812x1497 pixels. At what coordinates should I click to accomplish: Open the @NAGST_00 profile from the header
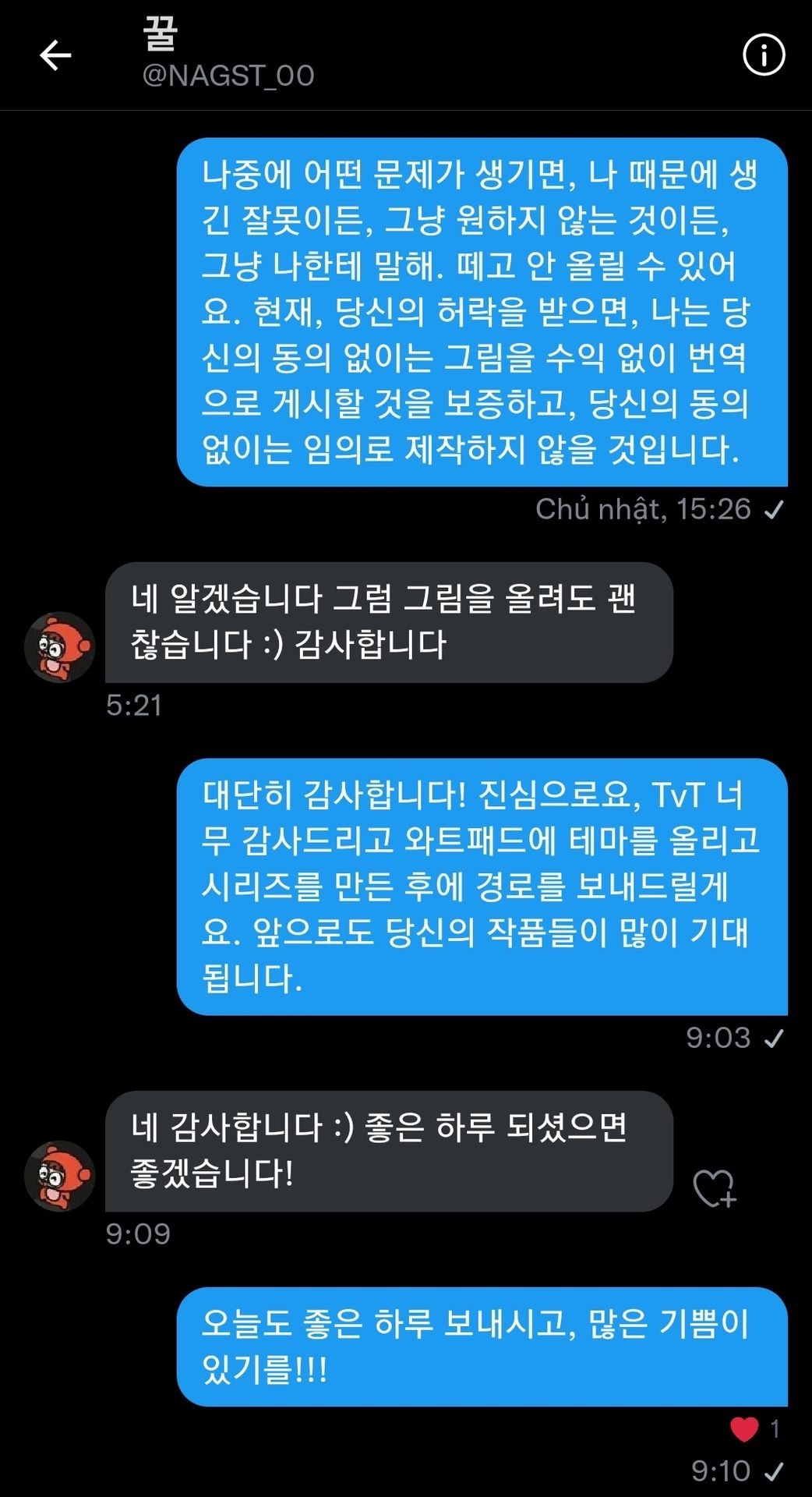pos(228,76)
